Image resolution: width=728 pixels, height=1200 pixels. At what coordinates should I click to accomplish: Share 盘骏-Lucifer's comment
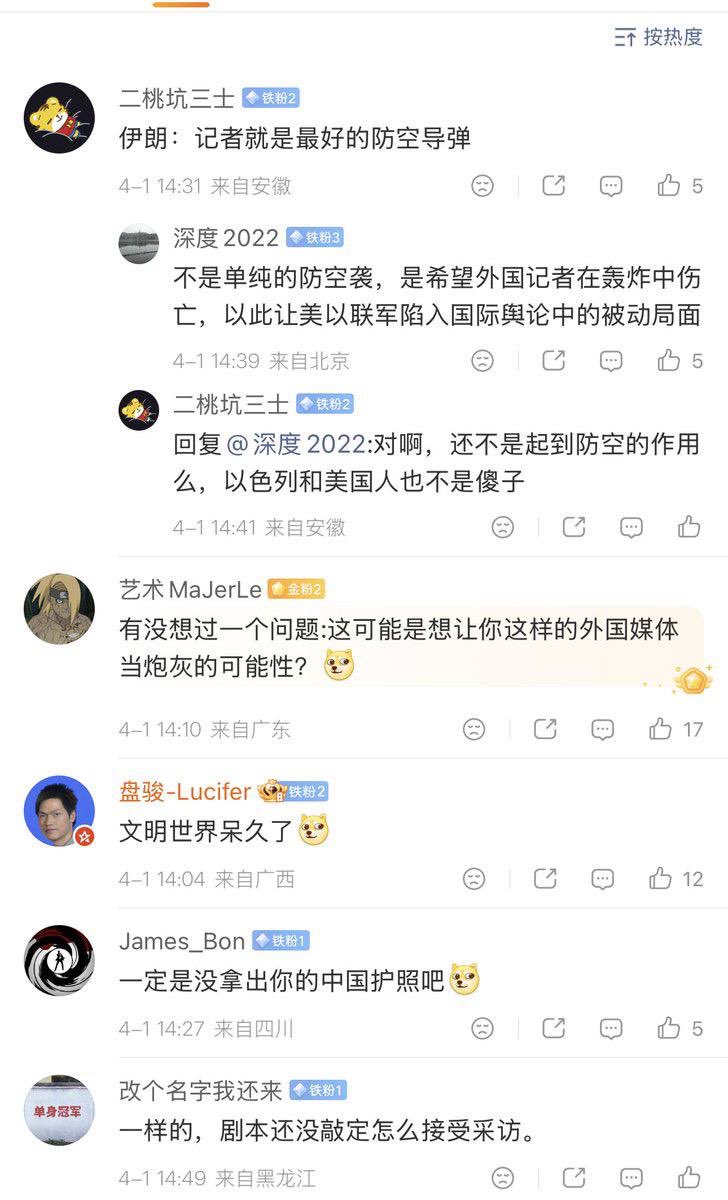coord(544,879)
